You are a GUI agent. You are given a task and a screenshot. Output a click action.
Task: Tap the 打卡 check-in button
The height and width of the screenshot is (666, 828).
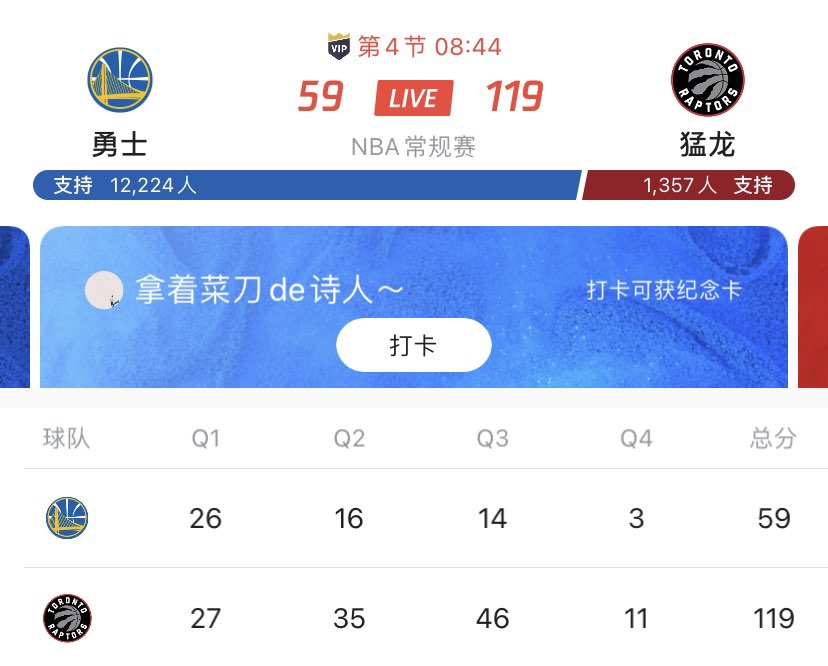(413, 346)
